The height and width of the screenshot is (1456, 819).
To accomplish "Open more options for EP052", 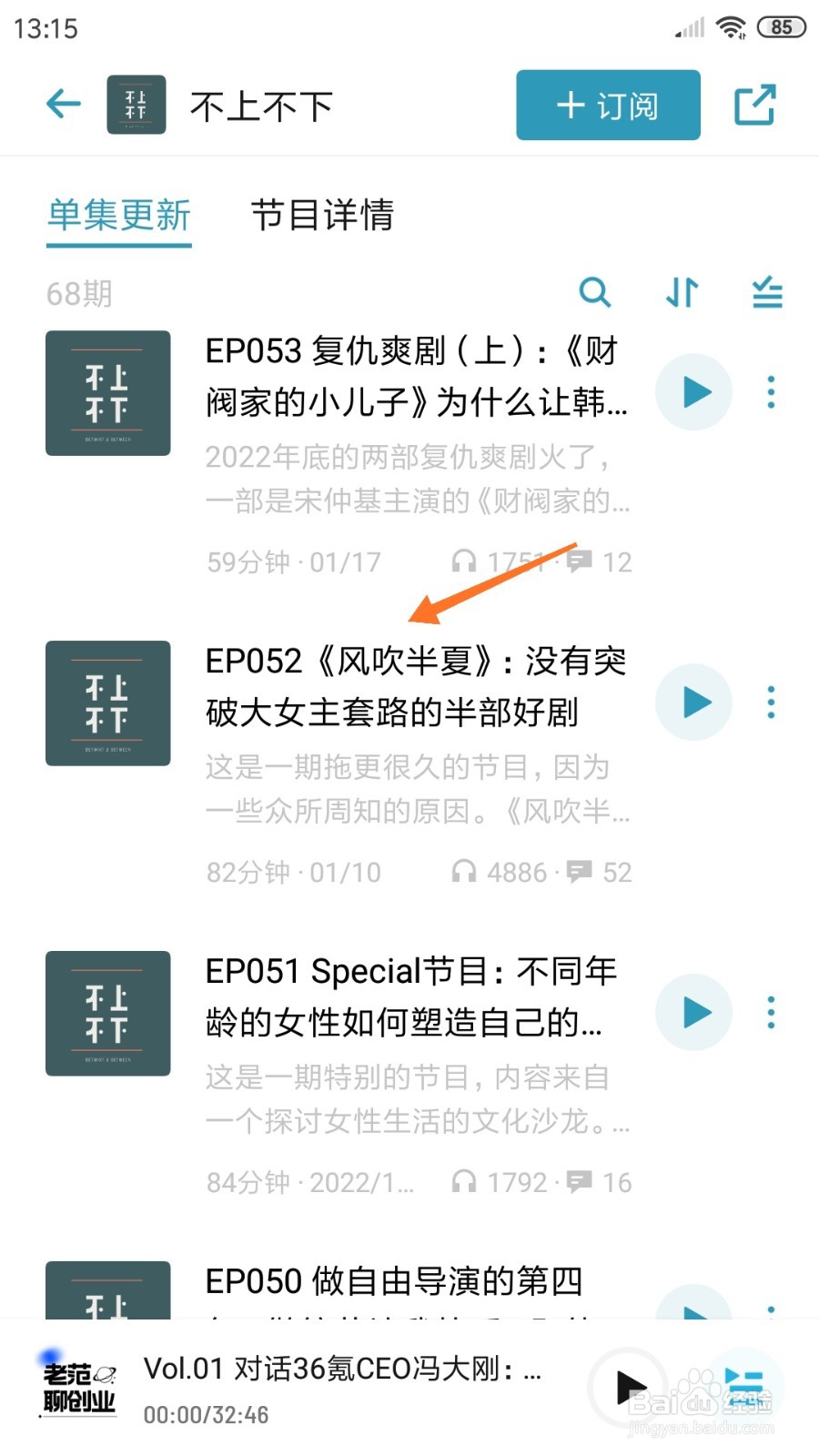I will coord(771,703).
